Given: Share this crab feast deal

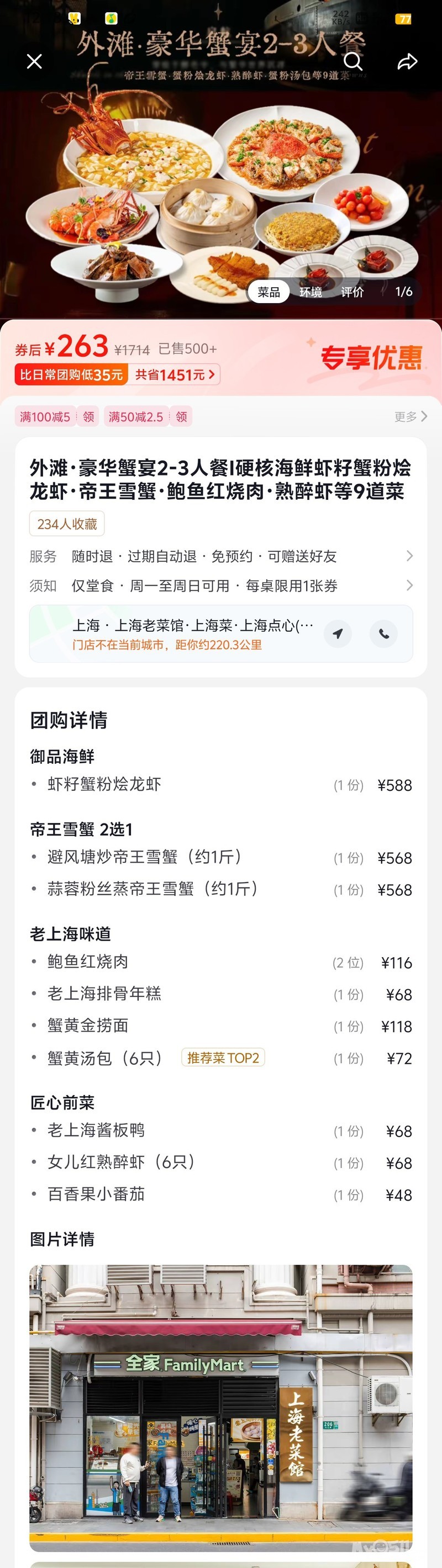Looking at the screenshot, I should coord(407,61).
